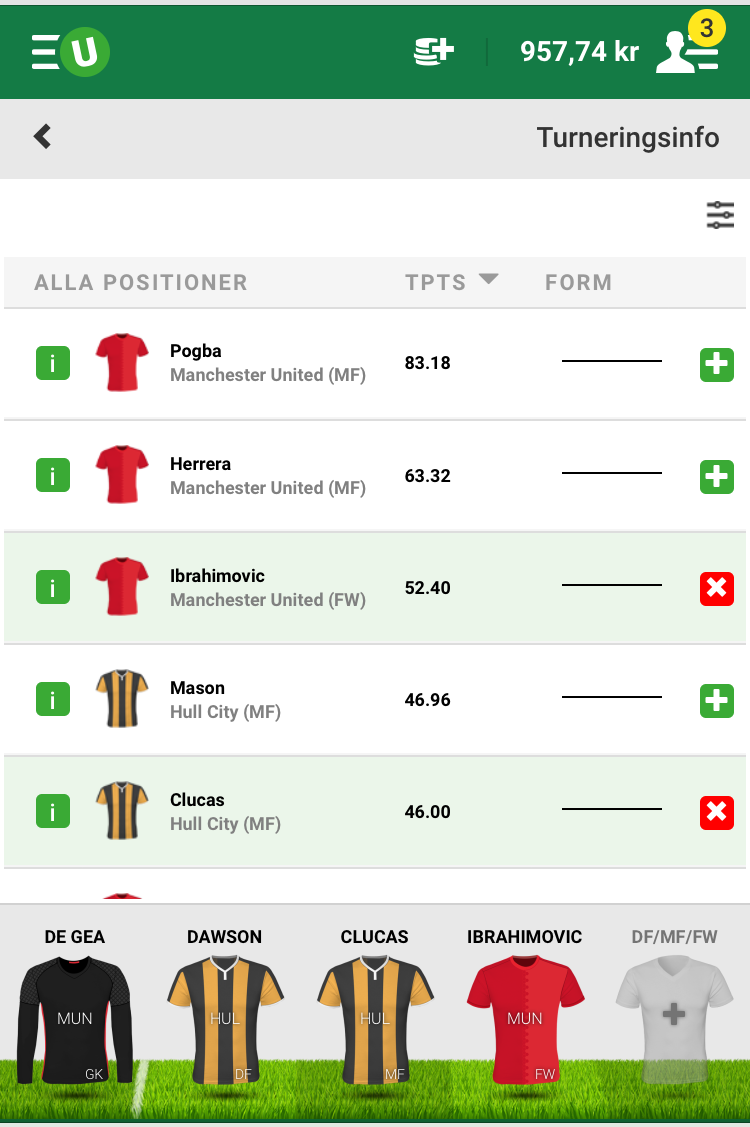Add Herrera to the team
Viewport: 750px width, 1127px height.
pos(716,477)
